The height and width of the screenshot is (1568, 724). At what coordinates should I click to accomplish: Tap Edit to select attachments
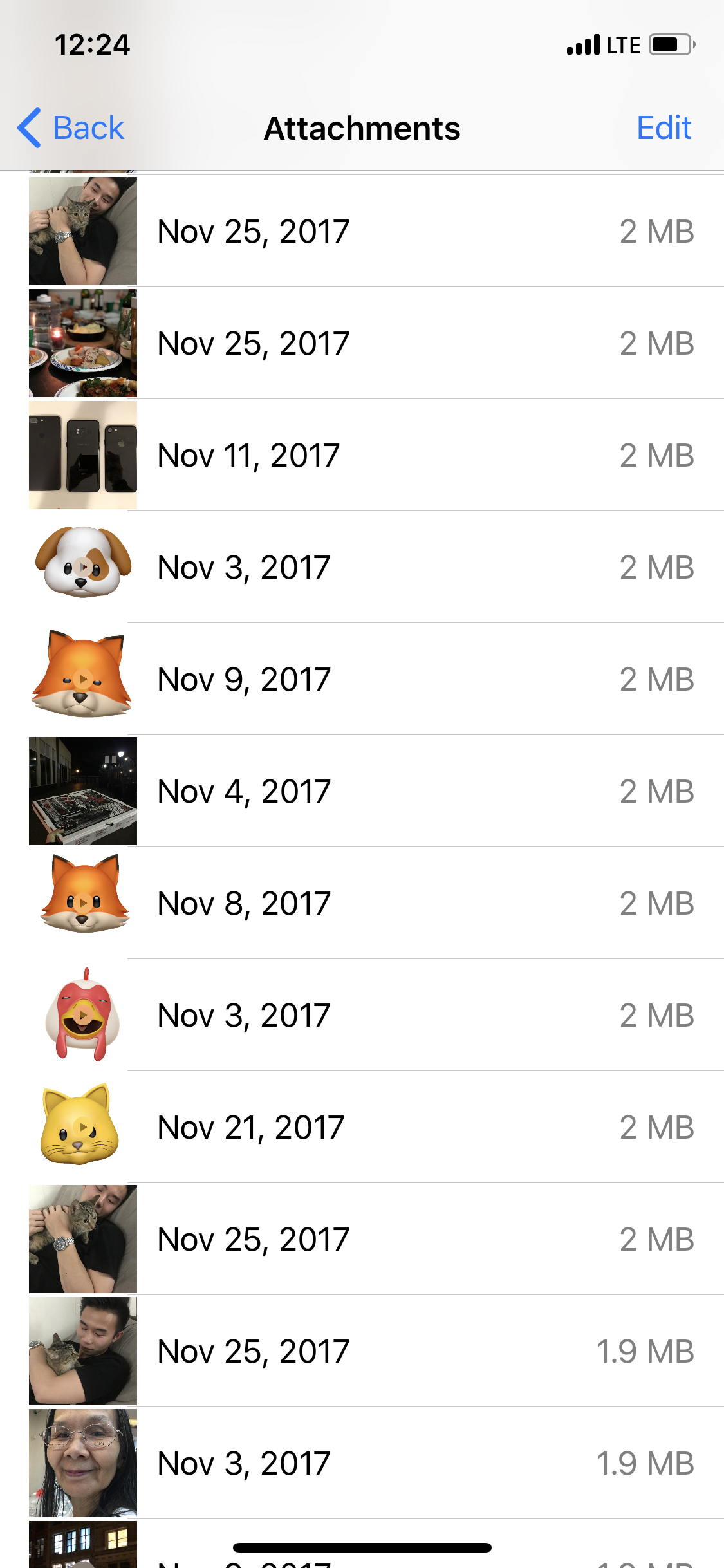coord(664,127)
